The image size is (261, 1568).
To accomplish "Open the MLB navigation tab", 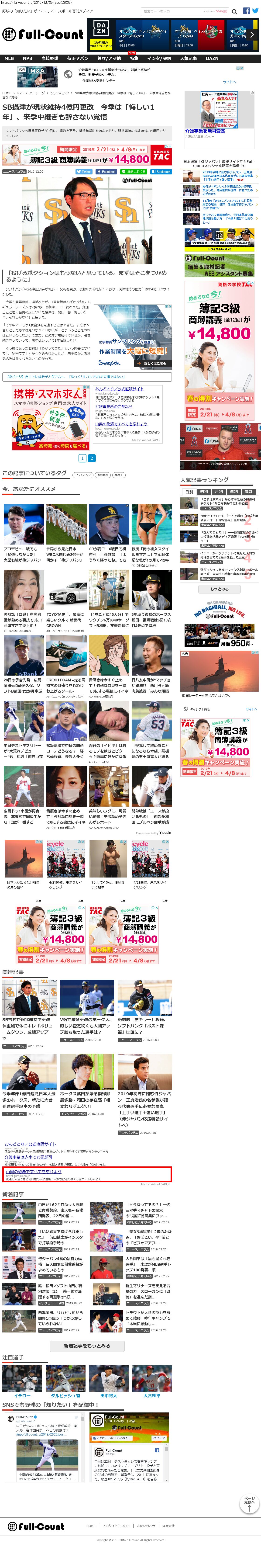I will click(x=9, y=59).
